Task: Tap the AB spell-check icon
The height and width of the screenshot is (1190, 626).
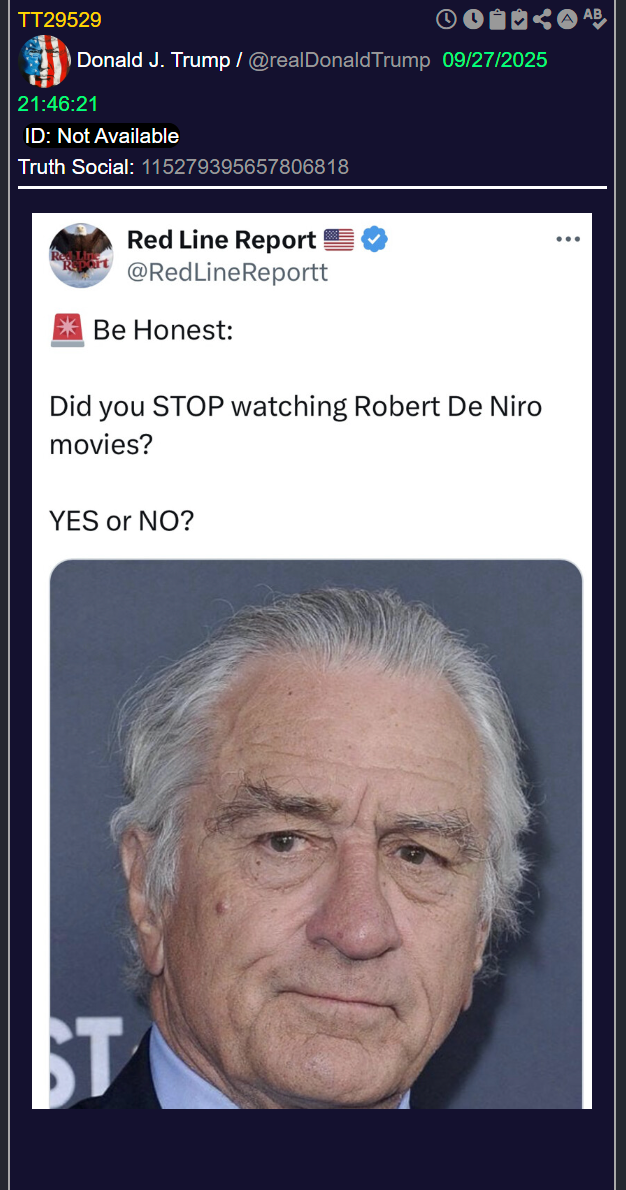Action: pyautogui.click(x=595, y=20)
